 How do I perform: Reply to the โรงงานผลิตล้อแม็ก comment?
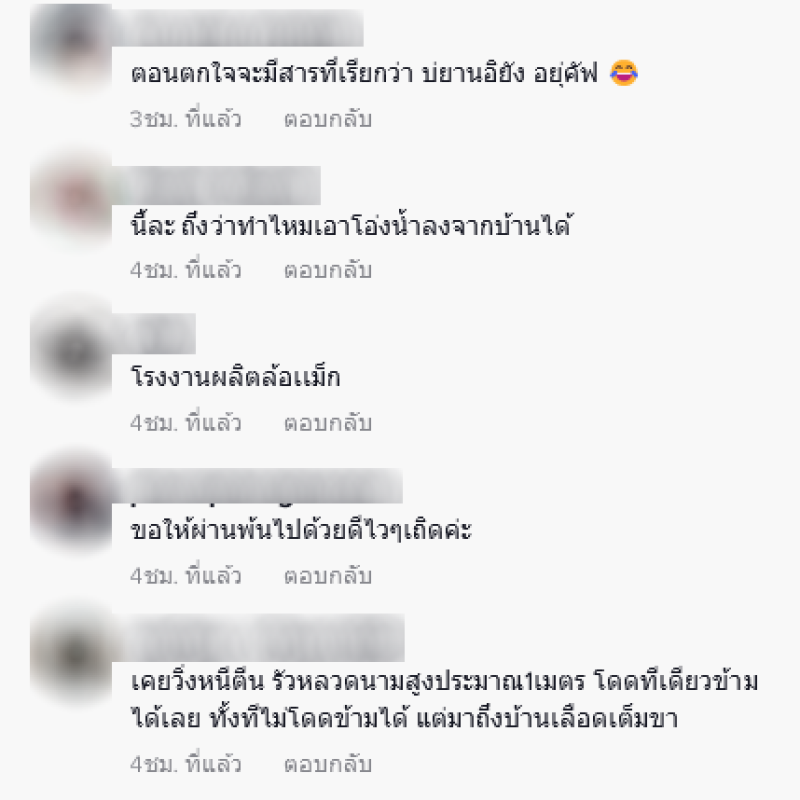(327, 422)
